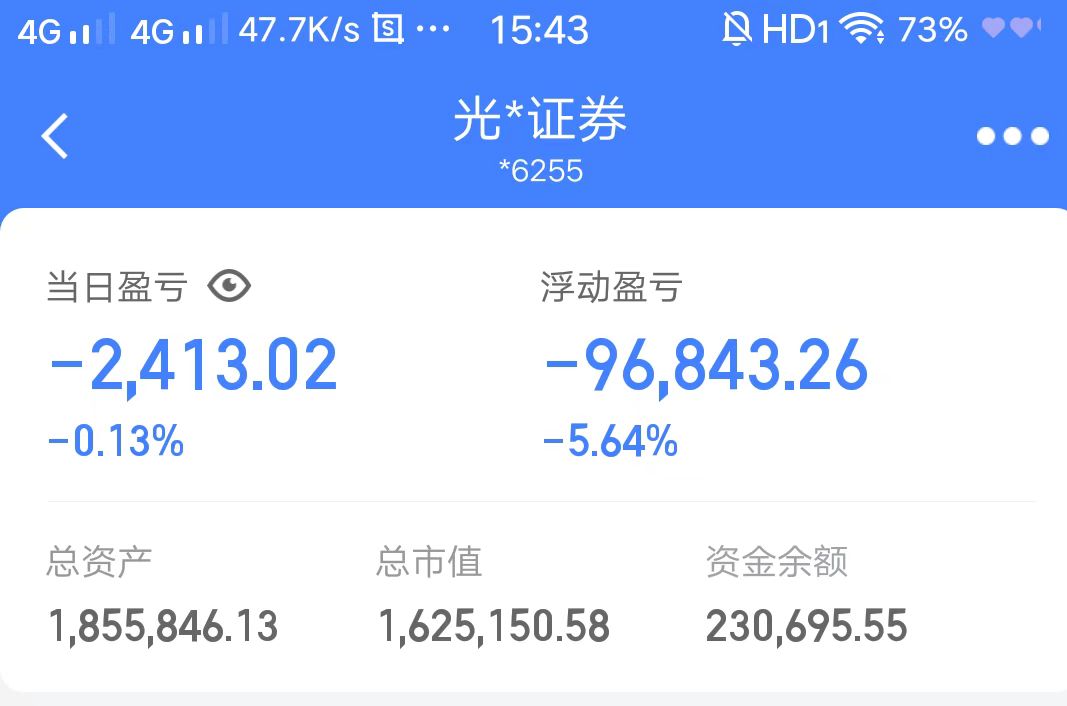Open the three-dot overflow menu

(1012, 136)
